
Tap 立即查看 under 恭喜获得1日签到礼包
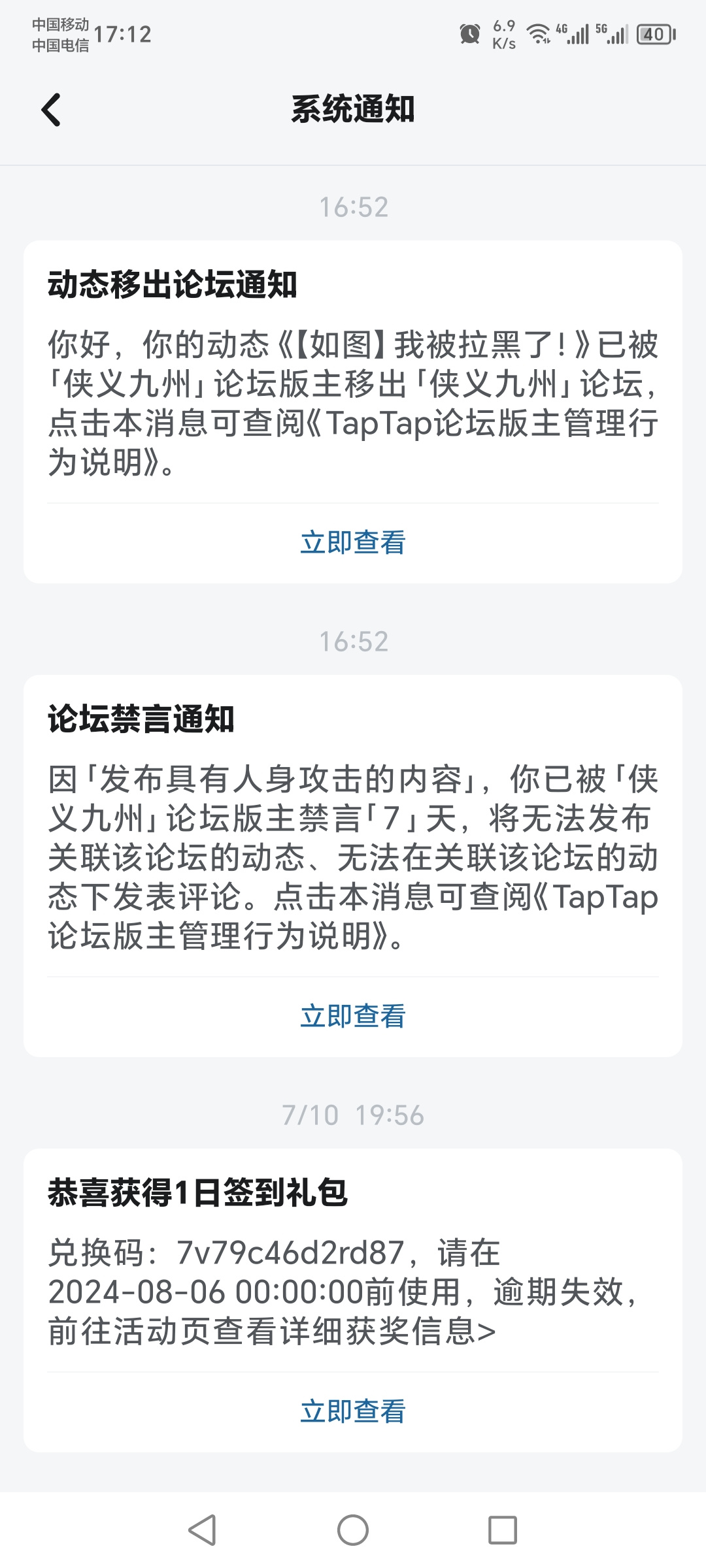coord(353,1411)
